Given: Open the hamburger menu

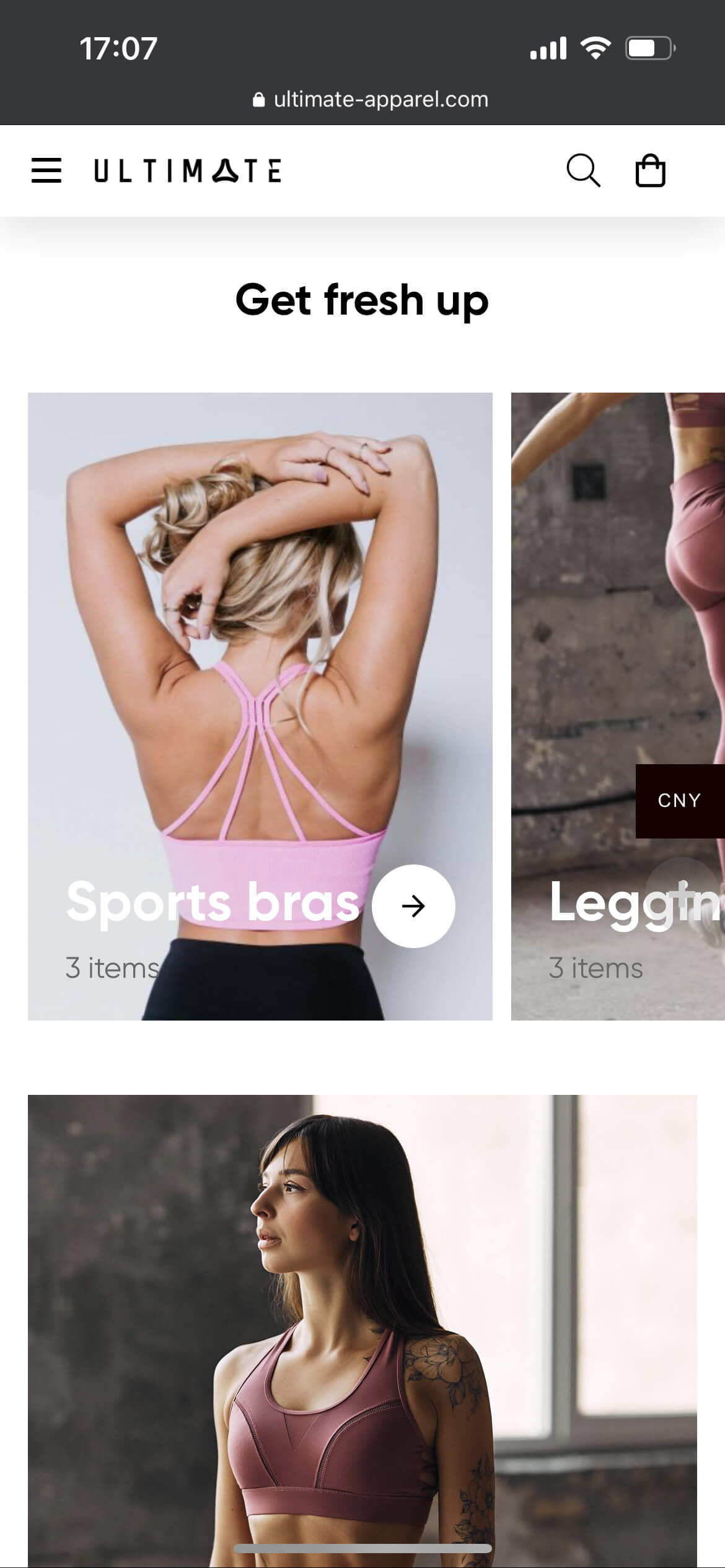Looking at the screenshot, I should (46, 170).
